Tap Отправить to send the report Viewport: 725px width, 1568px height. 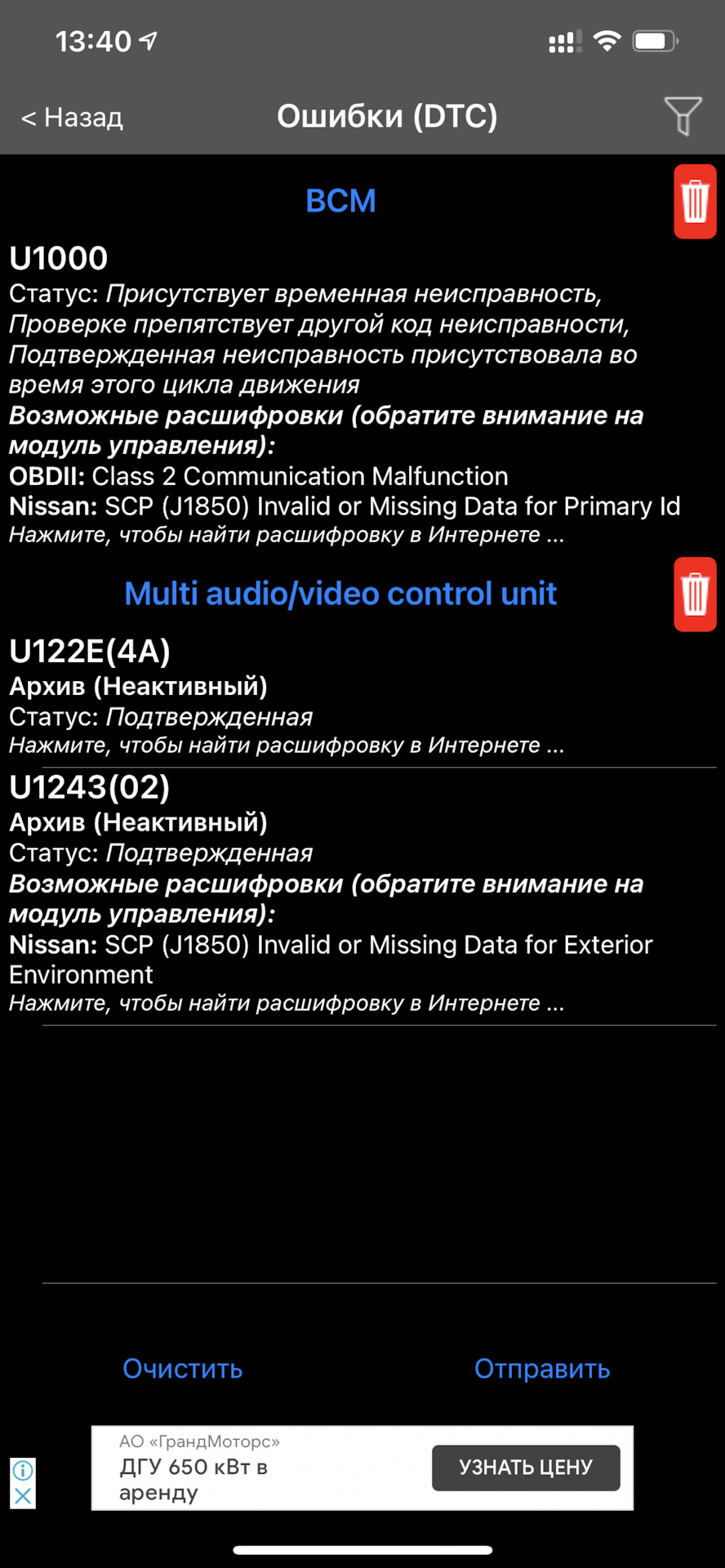point(542,1369)
